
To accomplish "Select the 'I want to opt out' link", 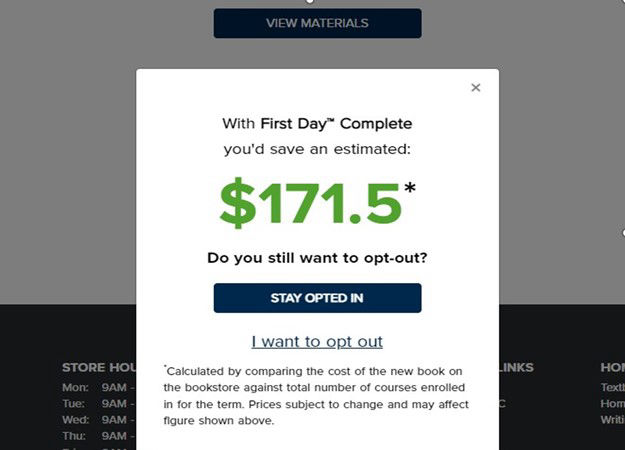I will [317, 341].
